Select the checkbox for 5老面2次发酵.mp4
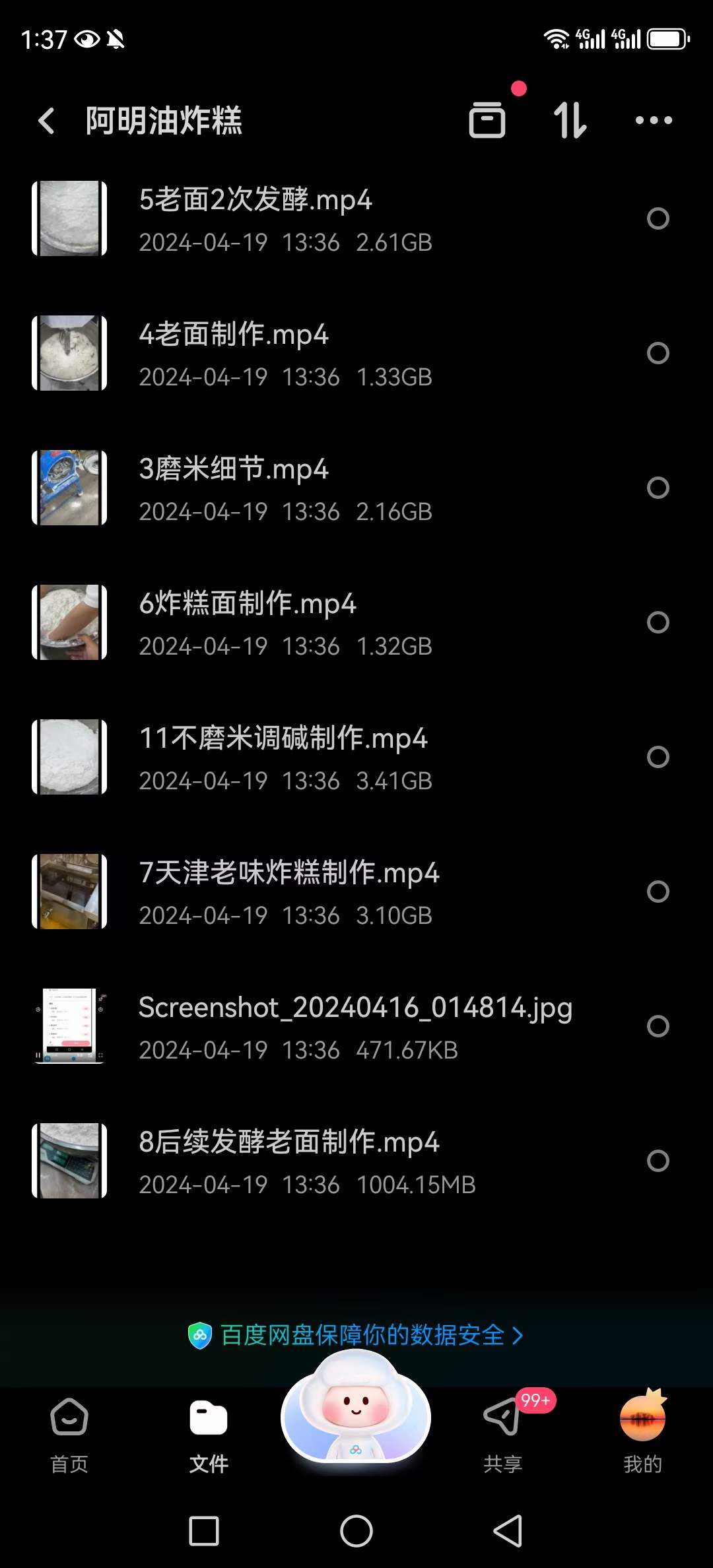Viewport: 713px width, 1568px height. (658, 218)
